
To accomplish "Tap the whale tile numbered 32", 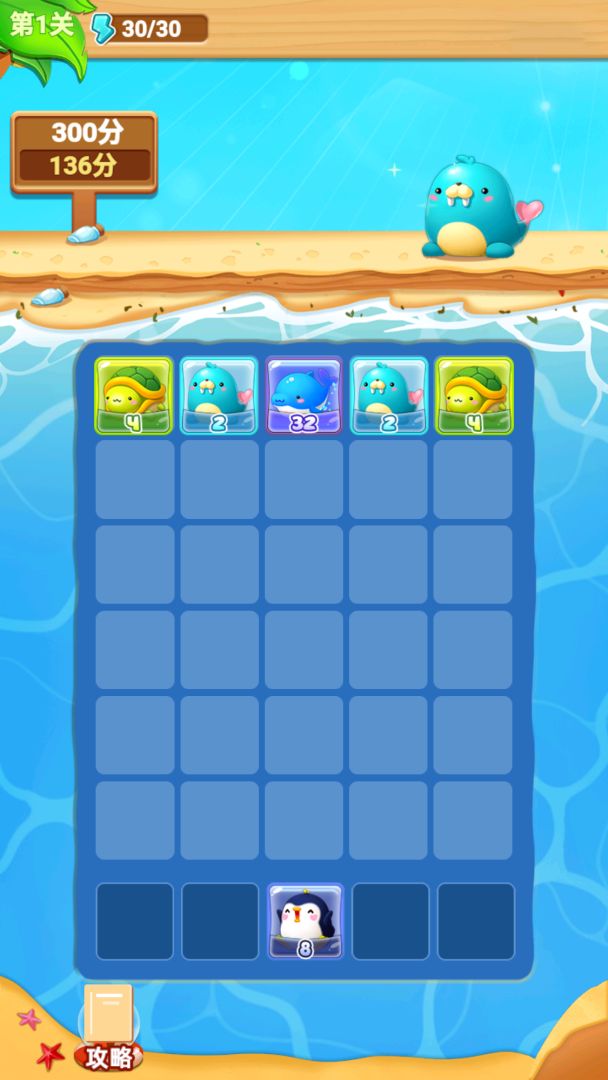I will coord(304,396).
